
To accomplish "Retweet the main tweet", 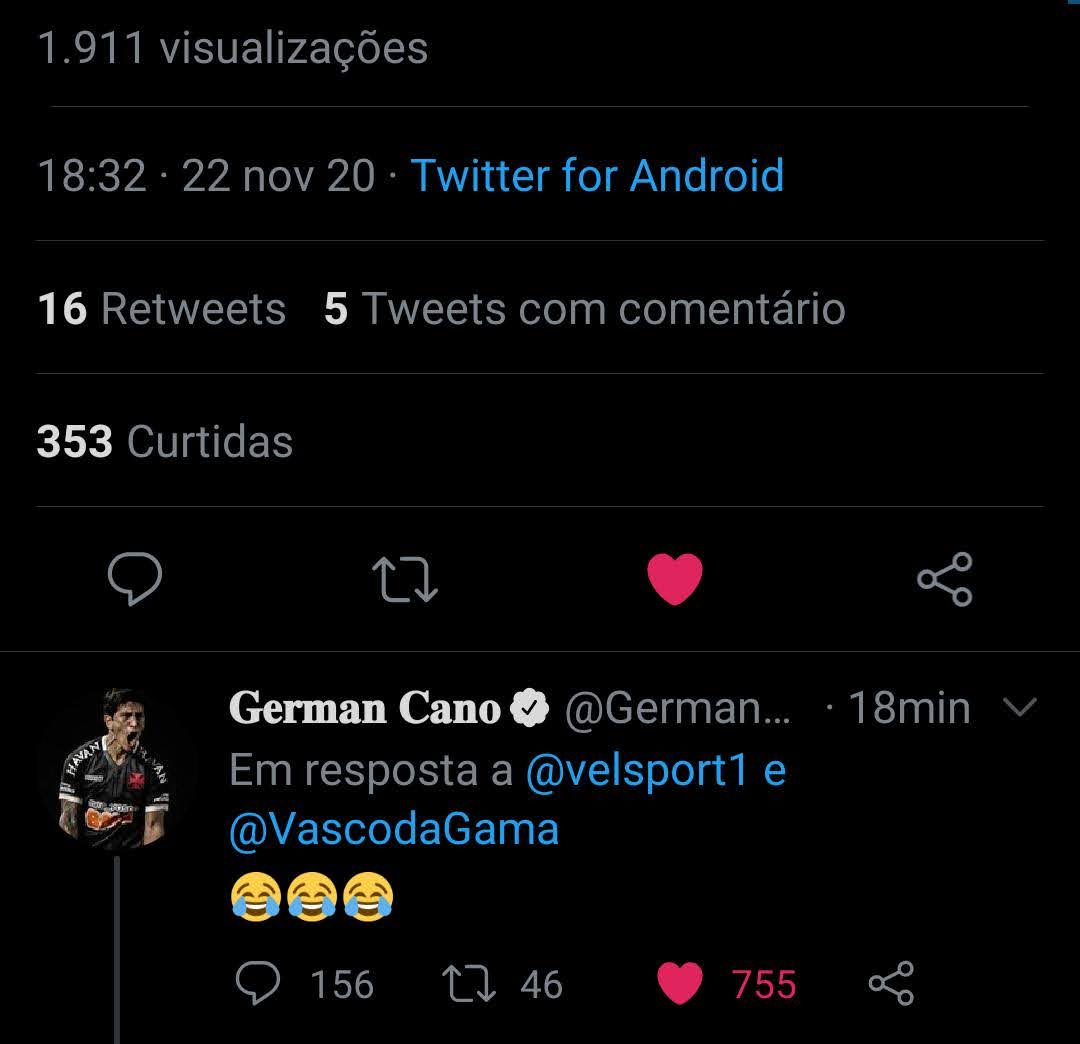I will 404,579.
